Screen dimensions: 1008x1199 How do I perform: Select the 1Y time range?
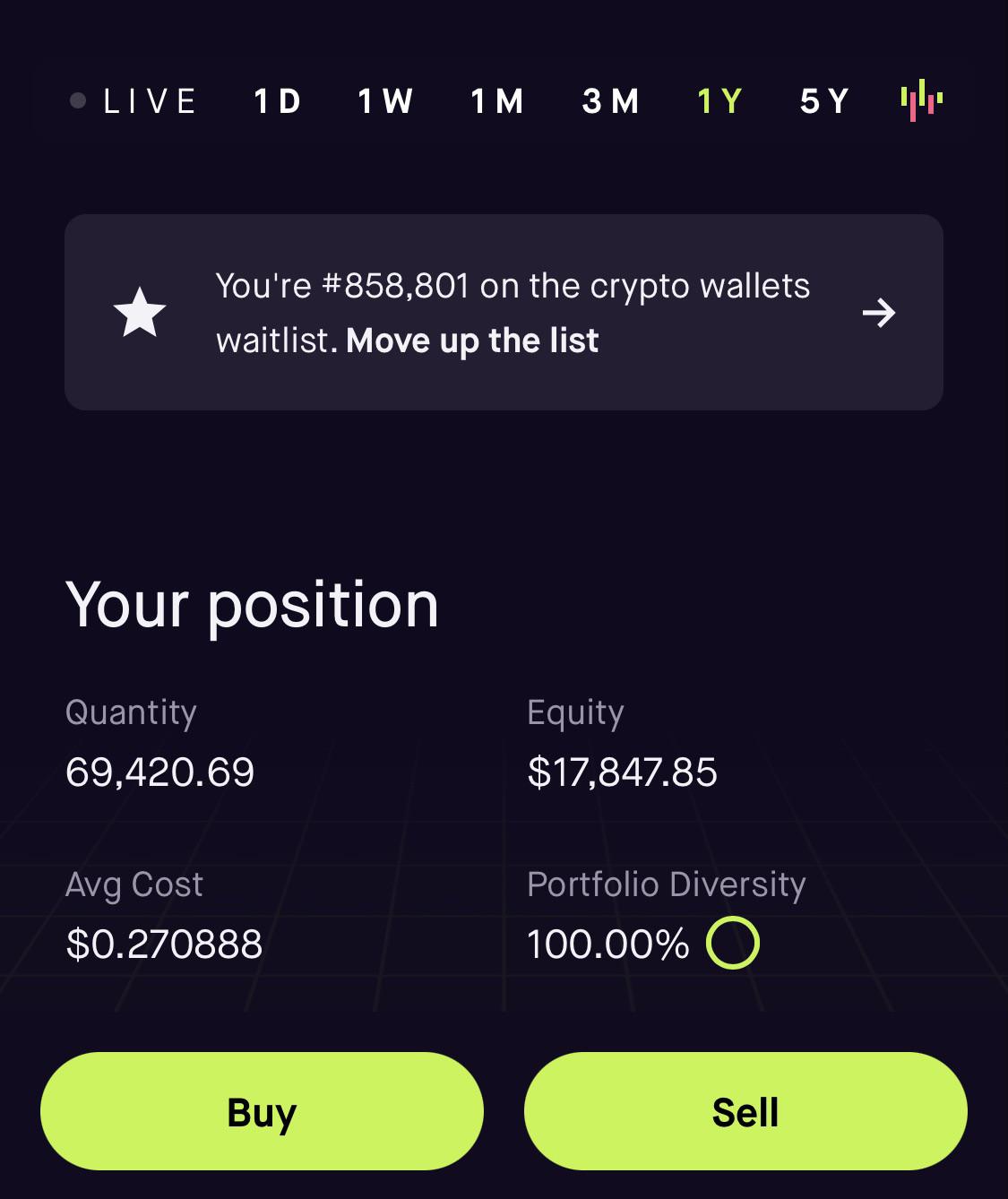[719, 101]
